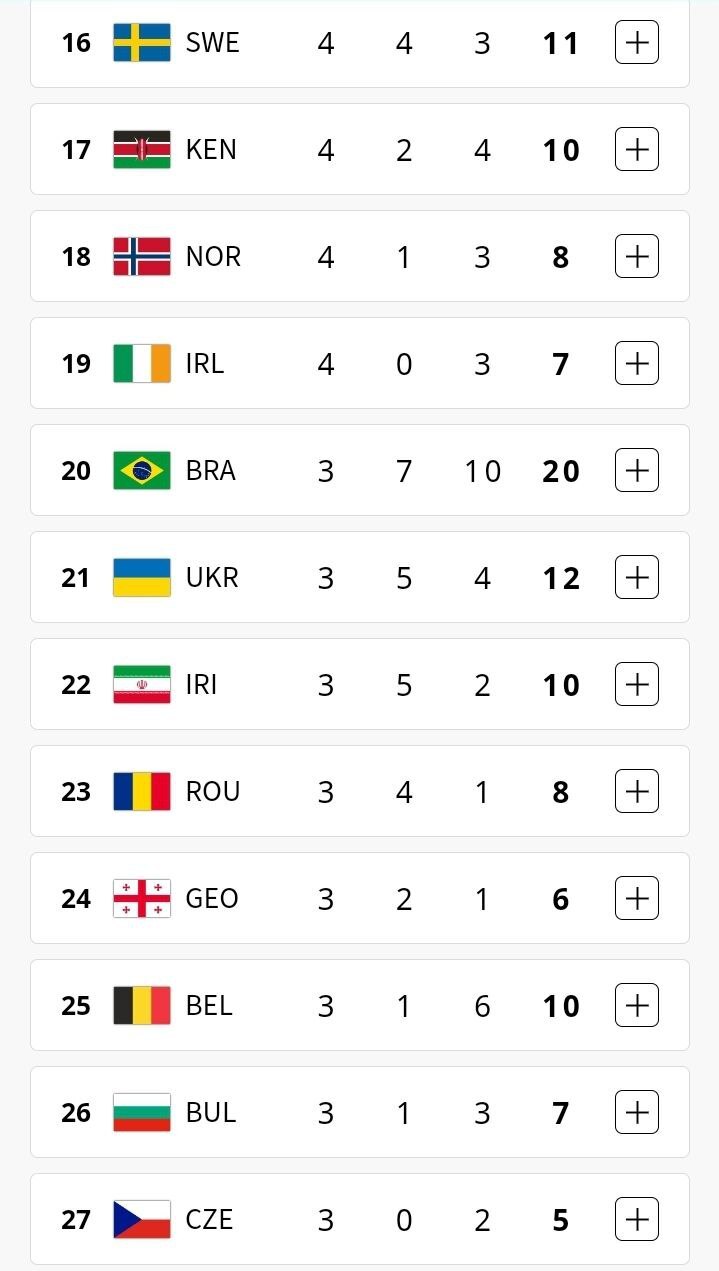The image size is (719, 1271).
Task: Tap the plus button beside UKR
Action: coord(637,577)
